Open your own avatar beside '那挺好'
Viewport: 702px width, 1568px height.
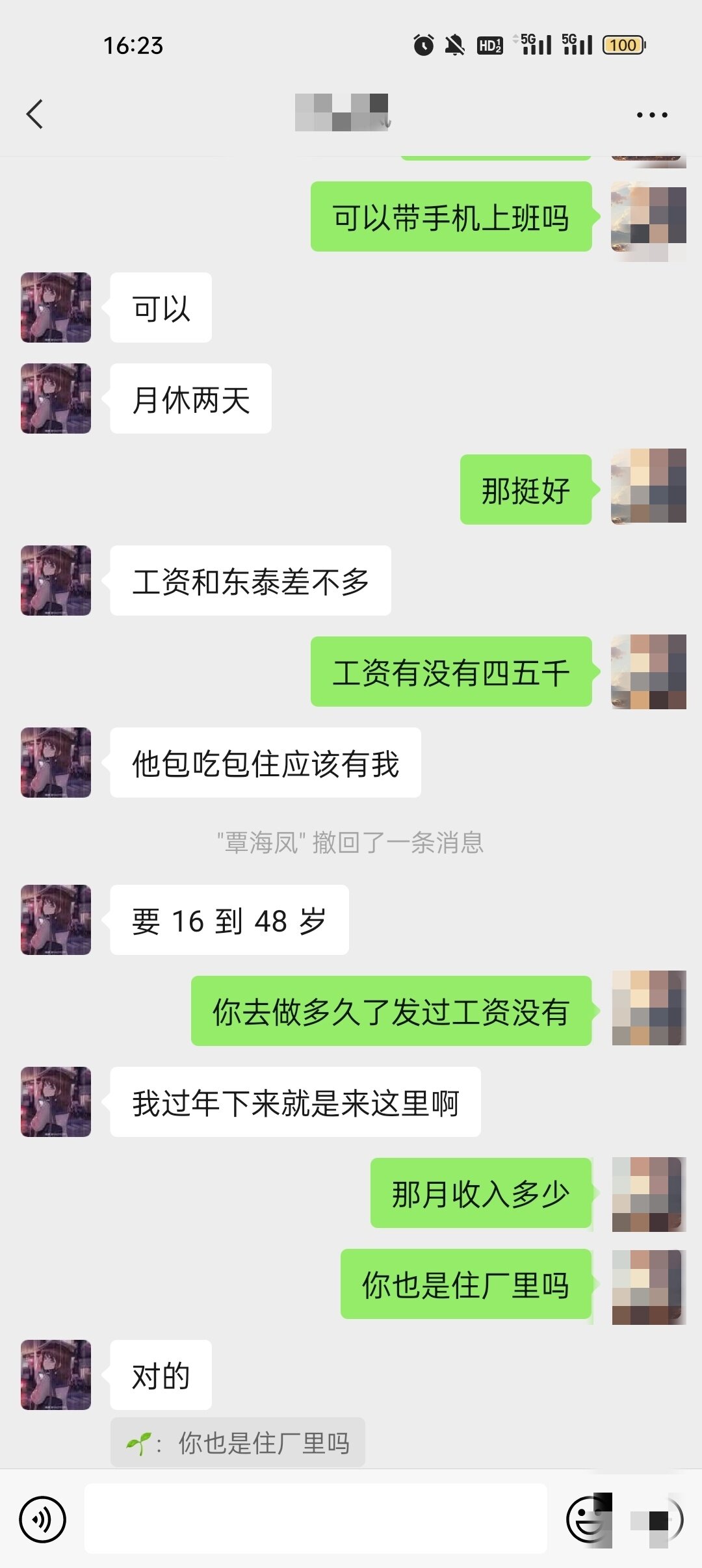(648, 486)
